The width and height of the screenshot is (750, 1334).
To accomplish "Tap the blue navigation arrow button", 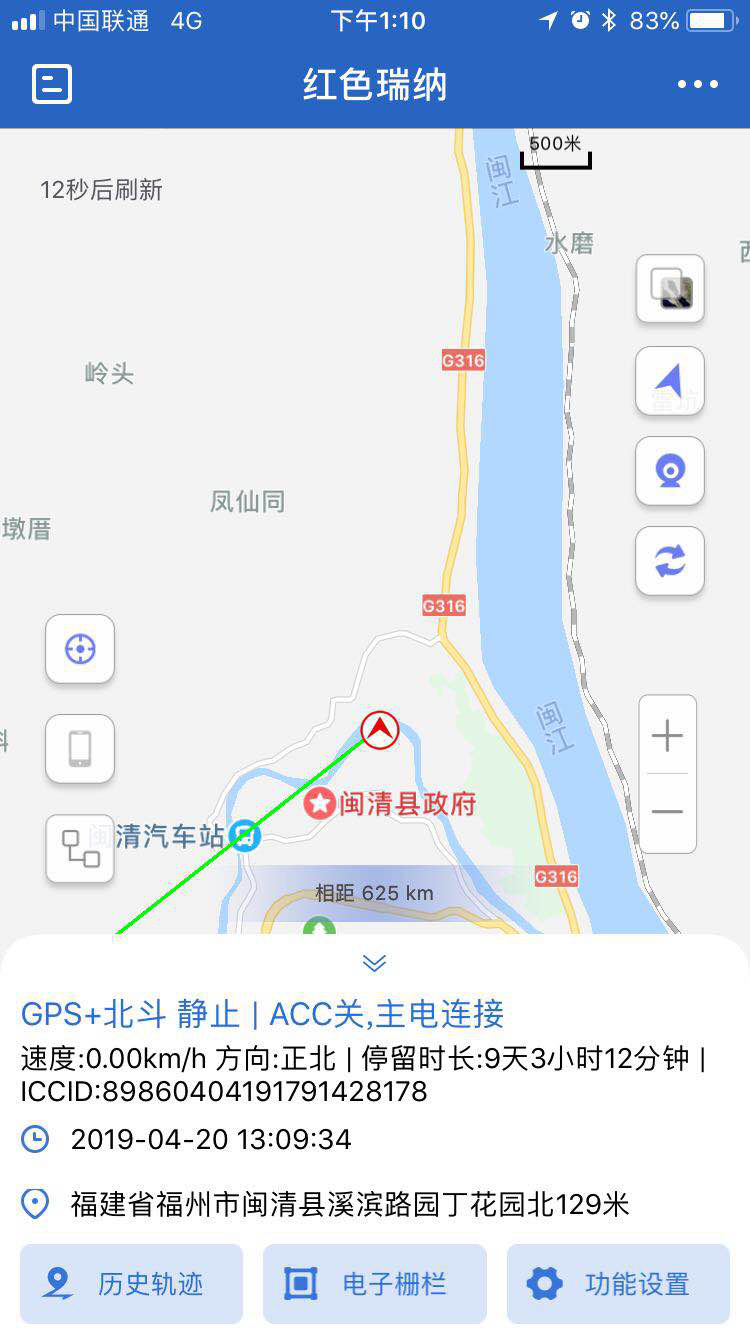I will [670, 381].
